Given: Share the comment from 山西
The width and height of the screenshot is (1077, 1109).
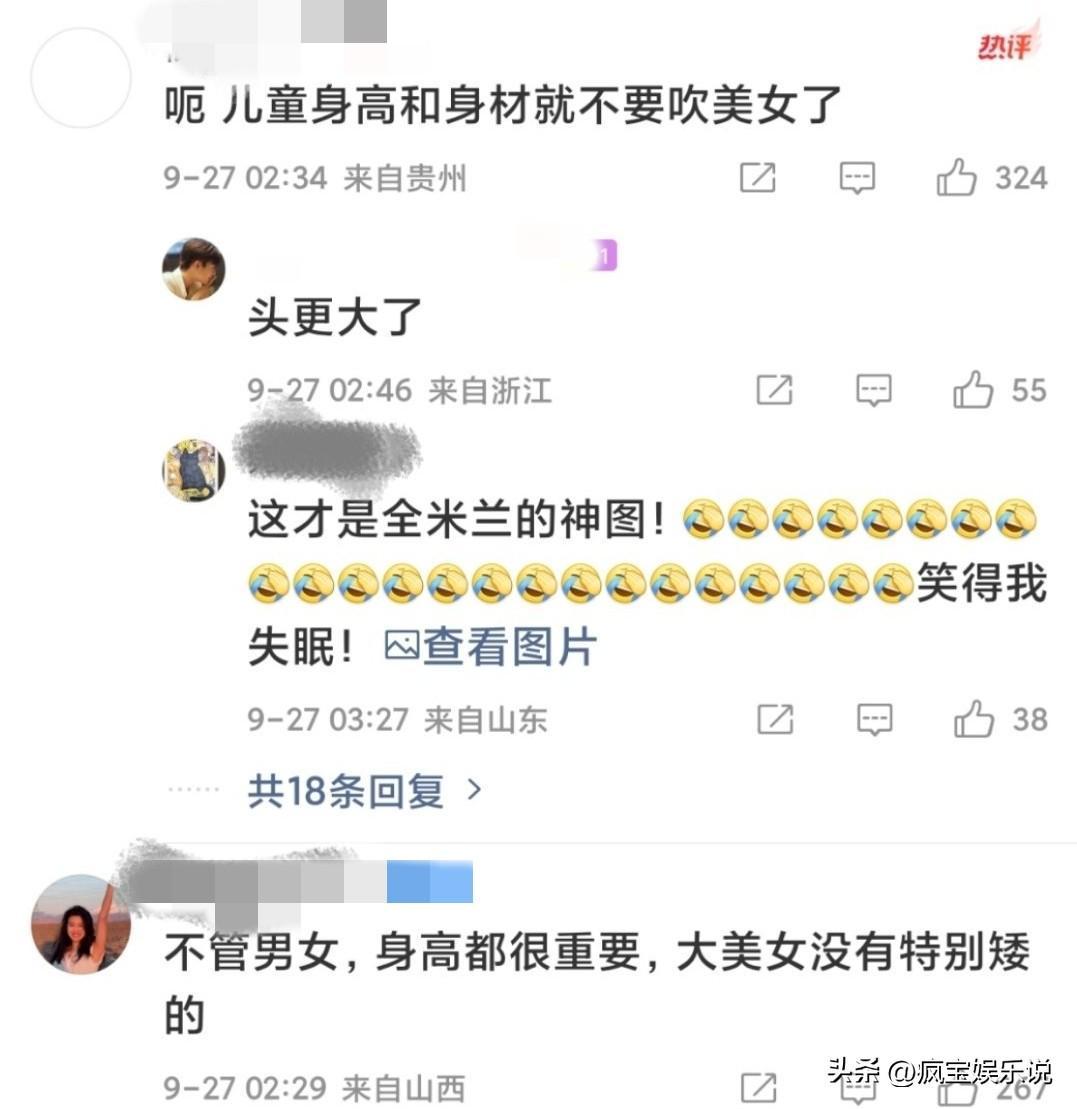Looking at the screenshot, I should [757, 1088].
